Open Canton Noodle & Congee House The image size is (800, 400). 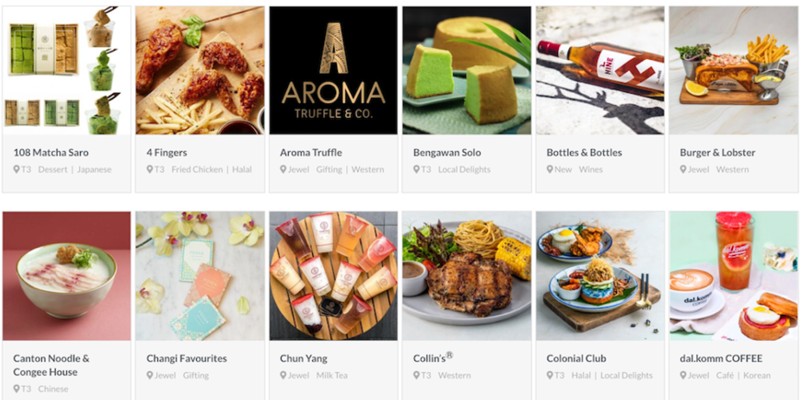[66, 276]
